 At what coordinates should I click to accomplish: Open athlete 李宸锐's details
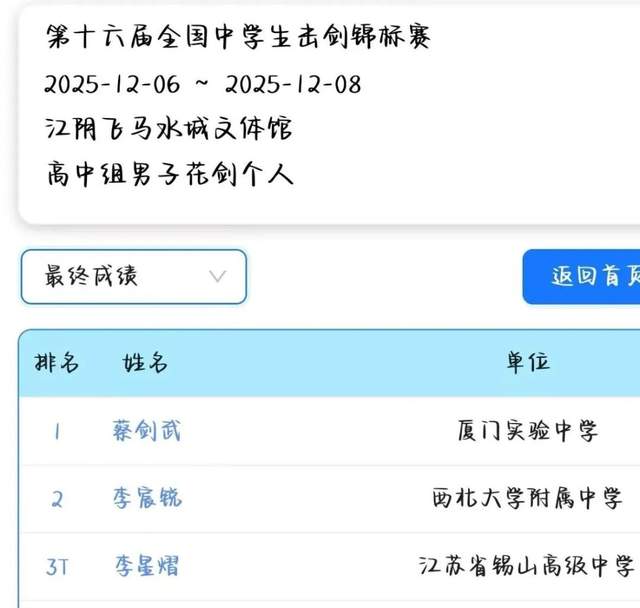[147, 498]
